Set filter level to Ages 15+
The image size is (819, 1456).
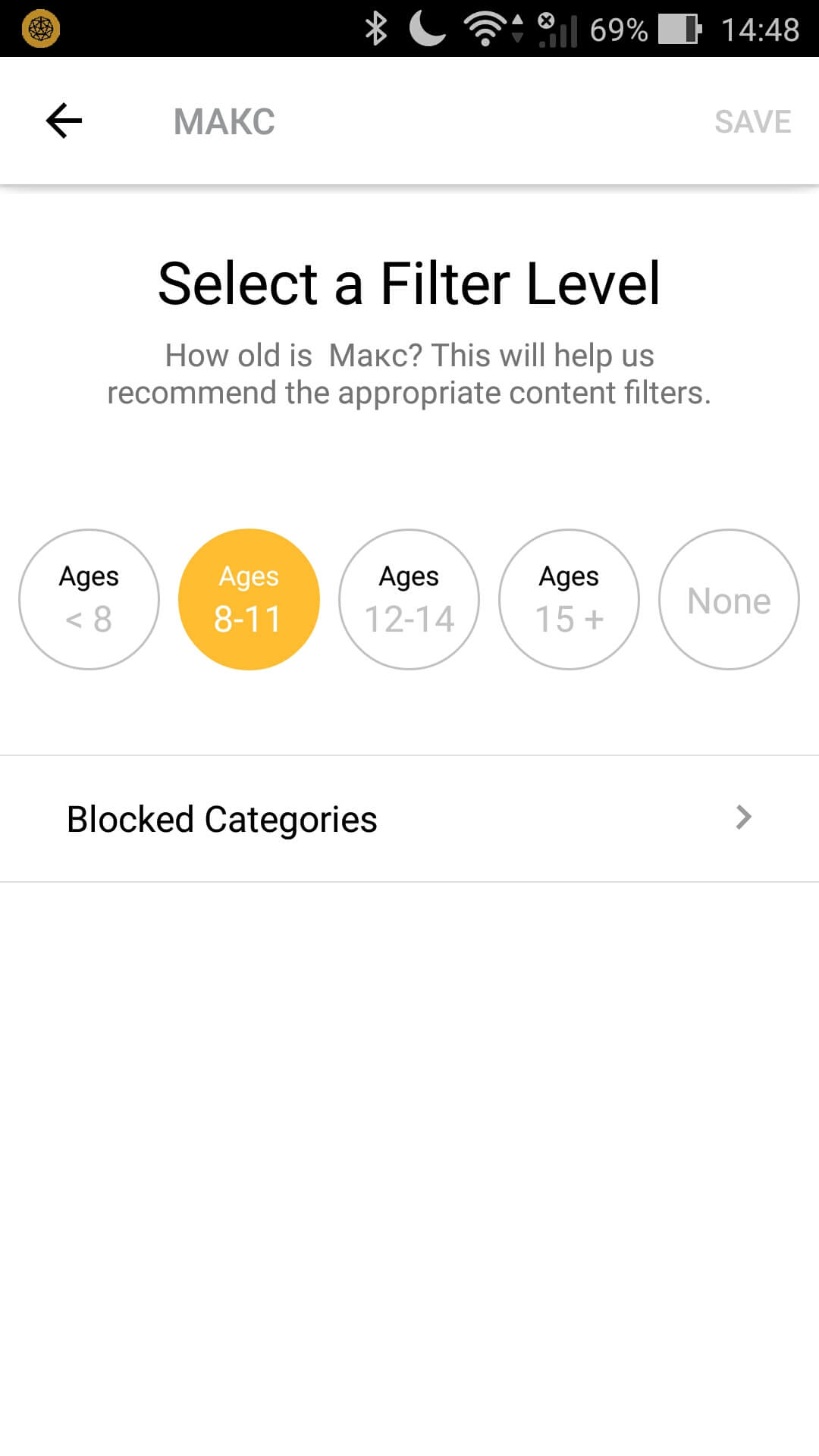[x=569, y=599]
